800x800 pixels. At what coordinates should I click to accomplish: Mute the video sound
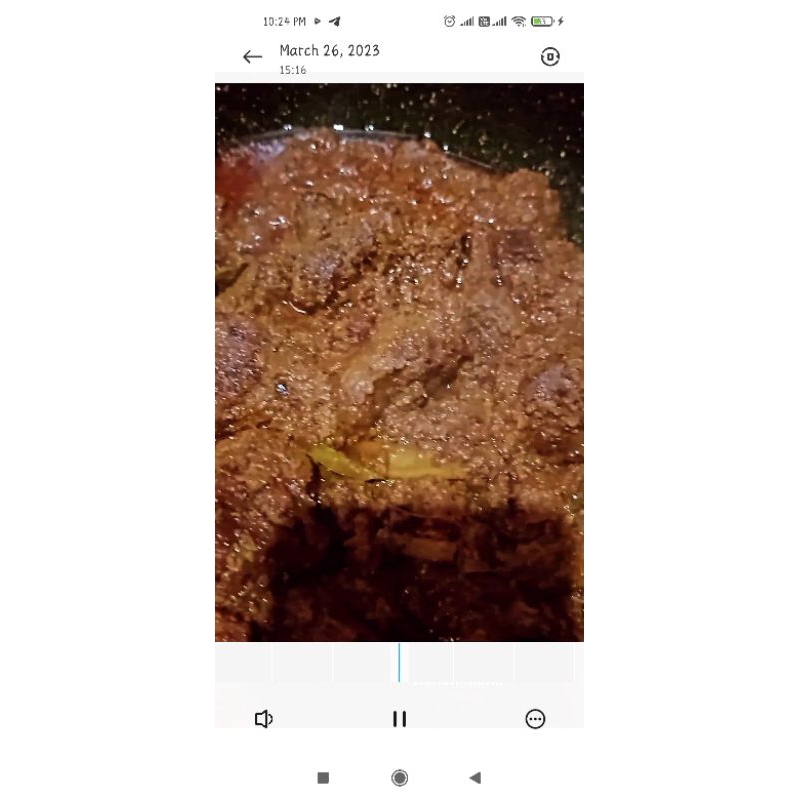click(x=264, y=719)
